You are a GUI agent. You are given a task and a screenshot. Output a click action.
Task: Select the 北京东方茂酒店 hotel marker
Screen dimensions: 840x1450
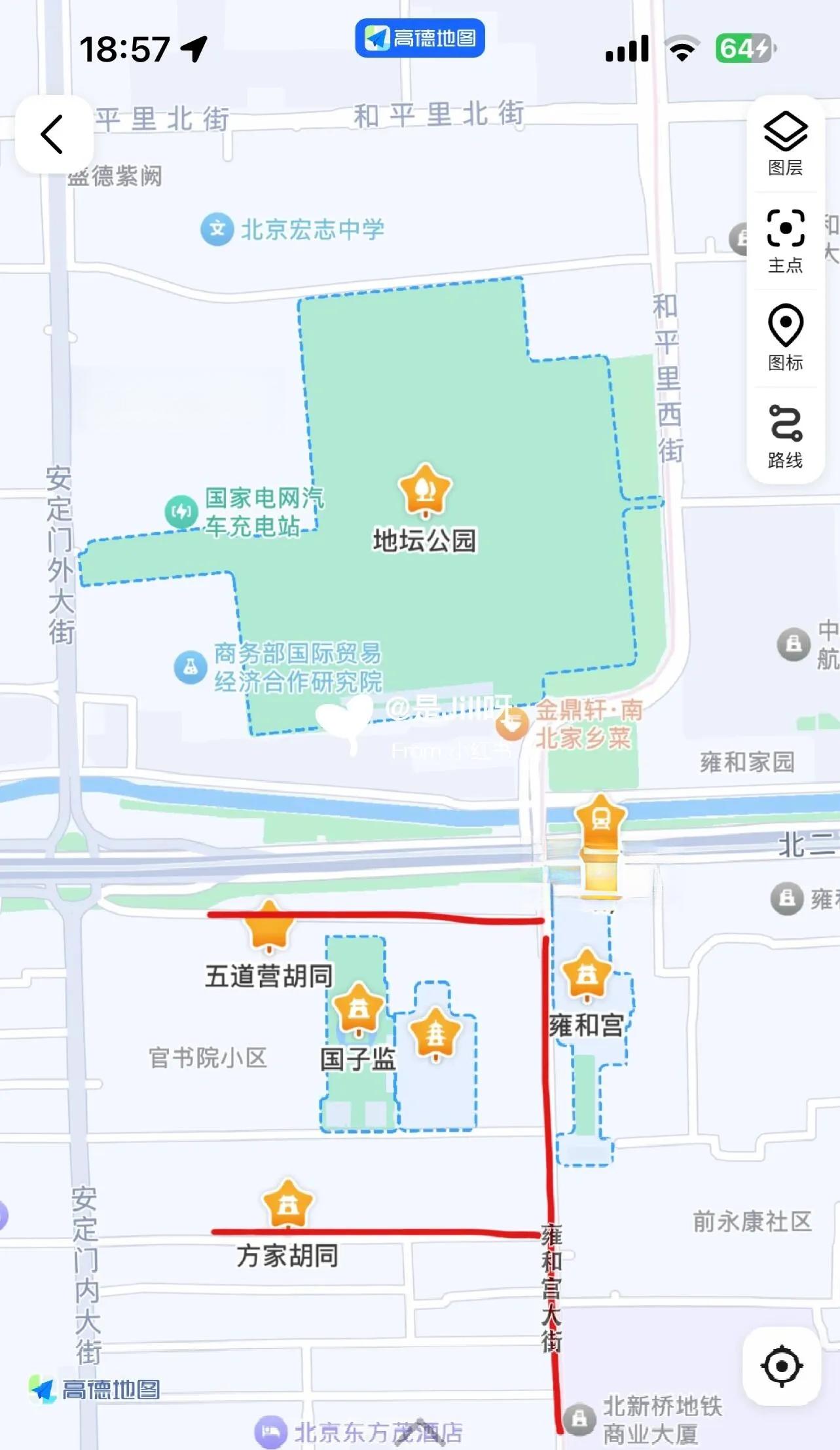(x=270, y=1432)
